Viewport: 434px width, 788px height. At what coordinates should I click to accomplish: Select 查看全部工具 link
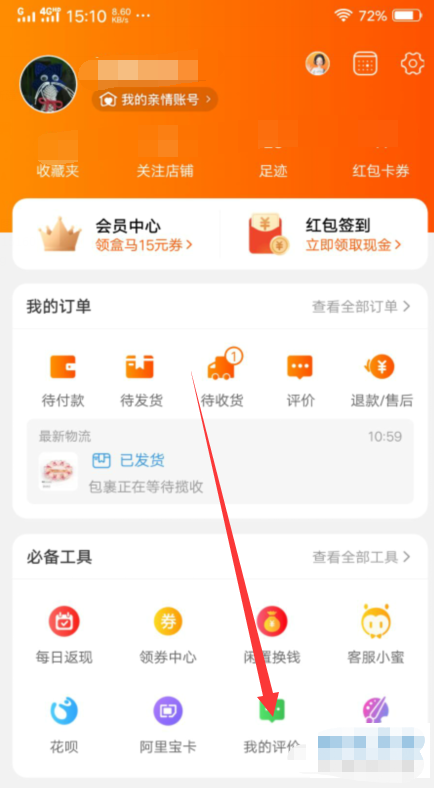(361, 557)
